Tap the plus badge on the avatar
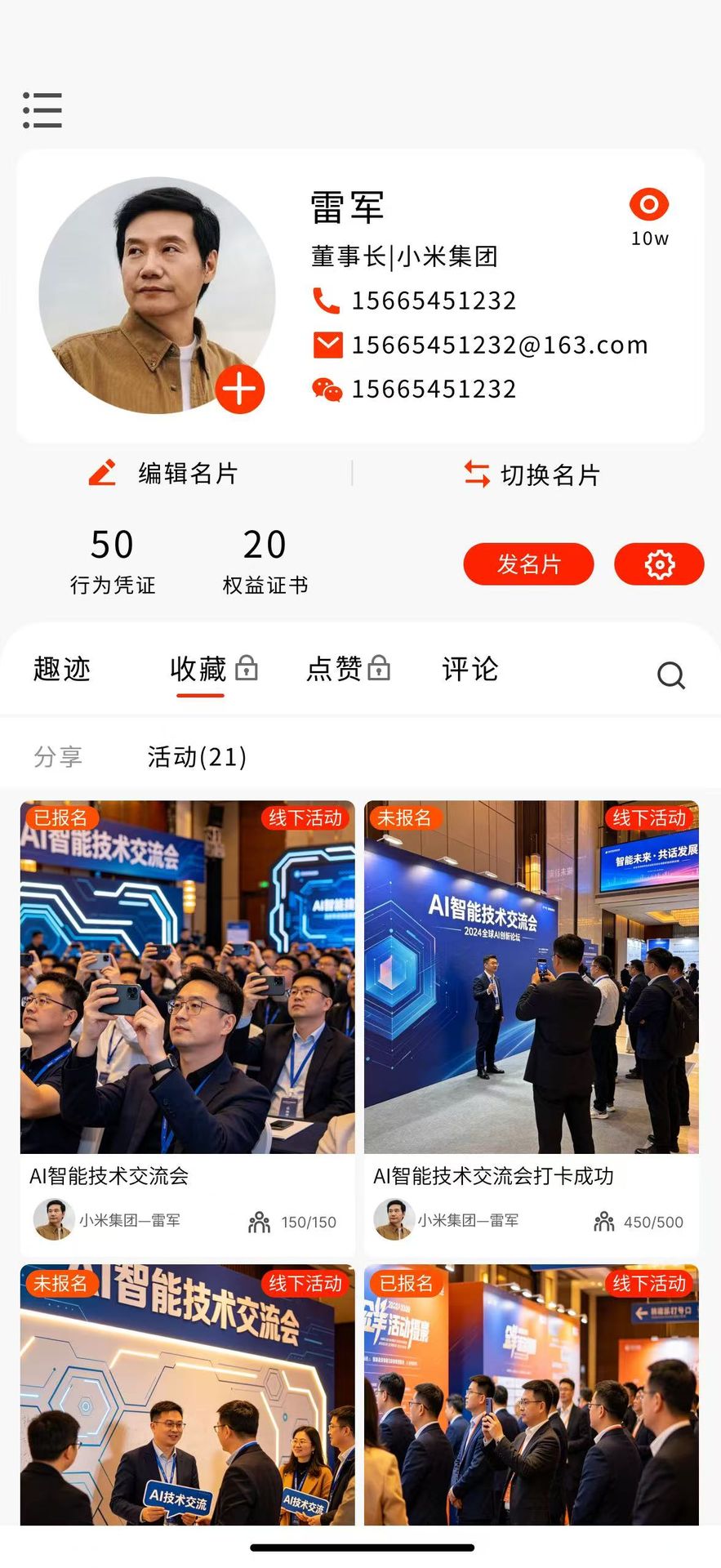 click(240, 390)
